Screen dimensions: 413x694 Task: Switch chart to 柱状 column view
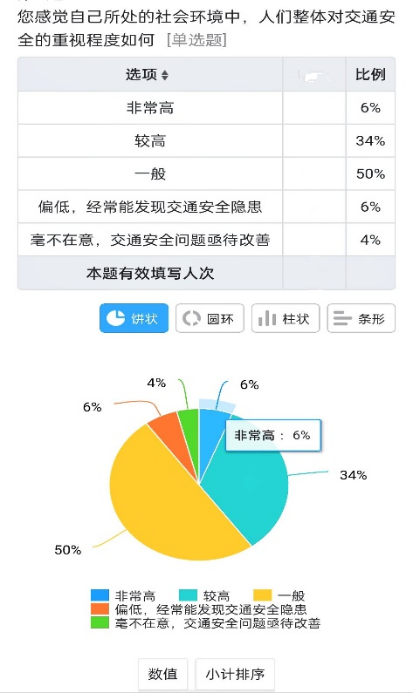tap(286, 318)
